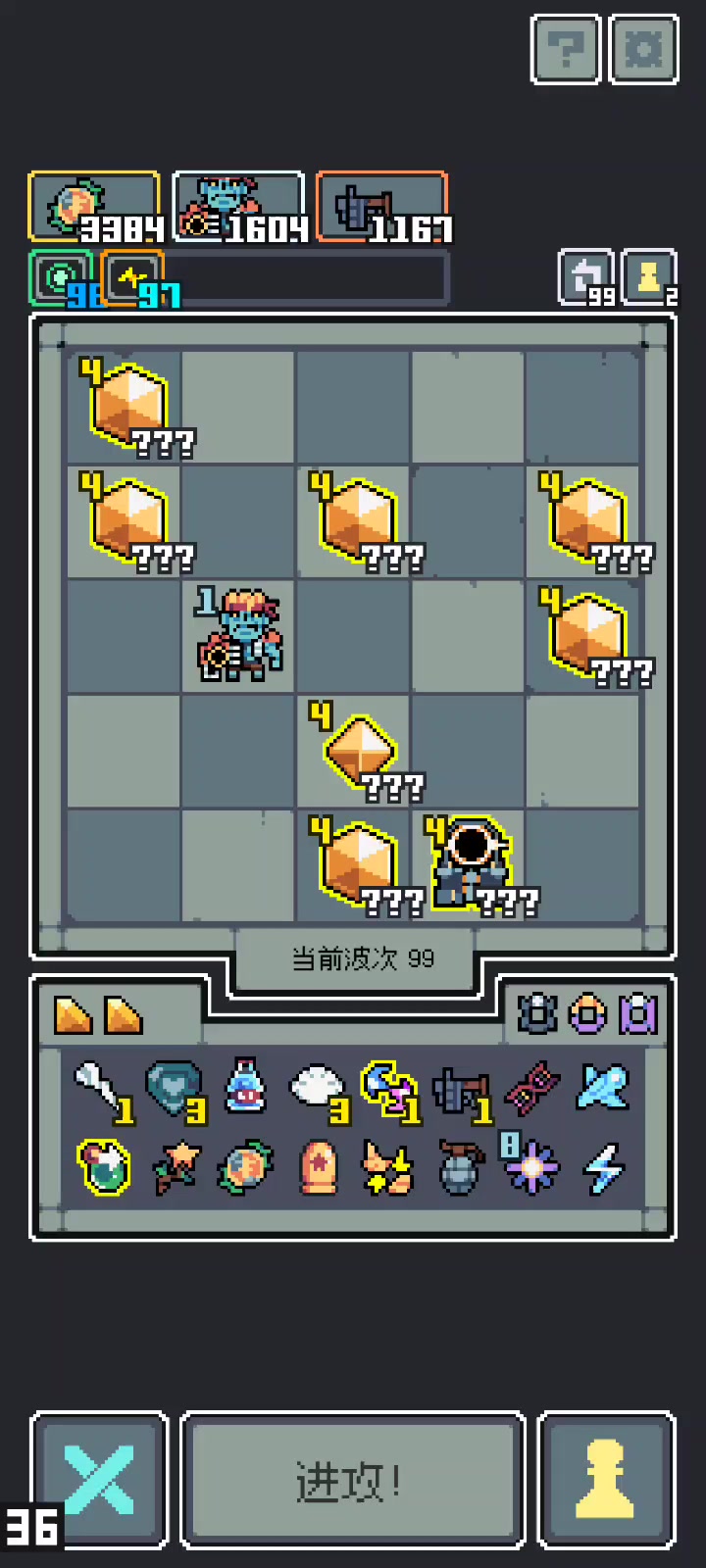706x1568 pixels.
Task: Select the black hole unit on board
Action: [471, 862]
